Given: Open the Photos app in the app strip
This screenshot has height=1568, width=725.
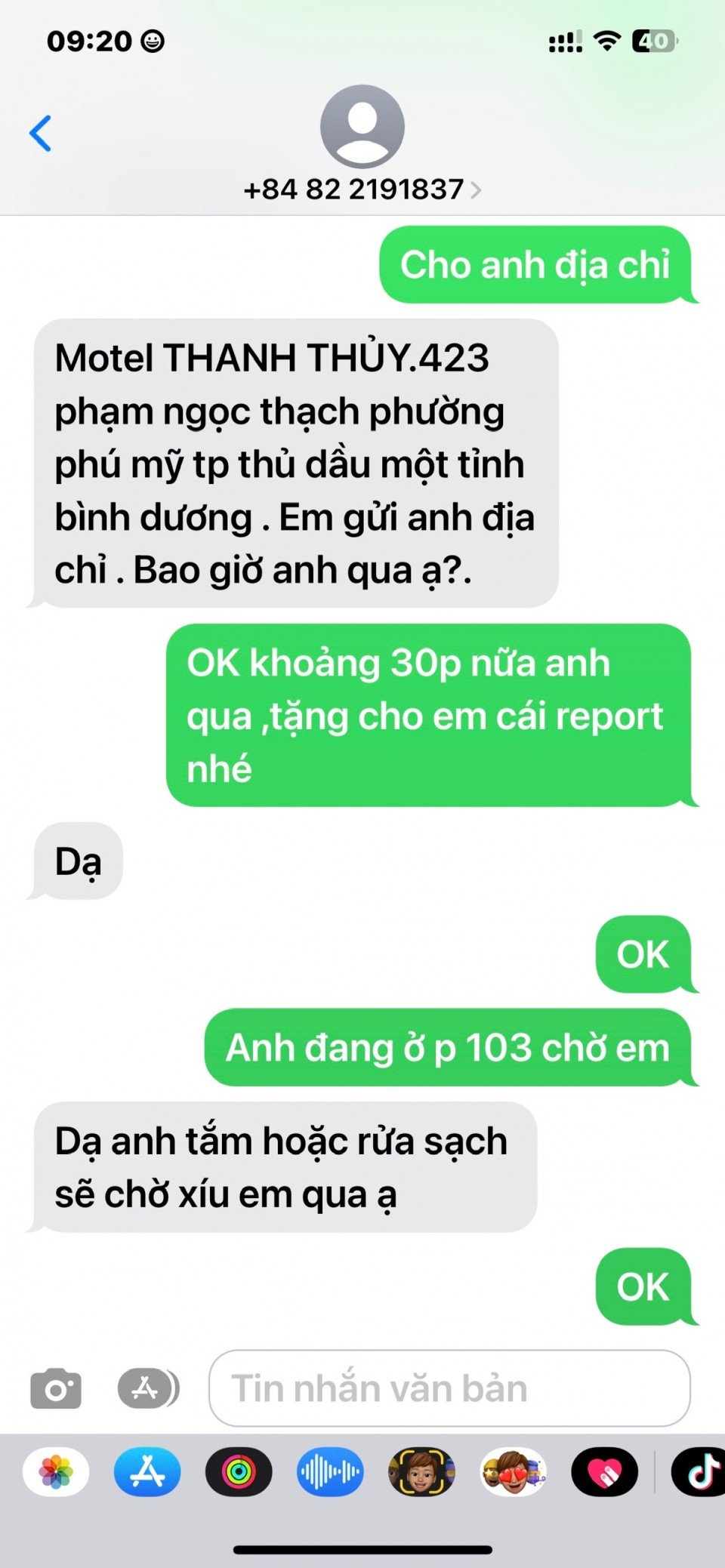Looking at the screenshot, I should (56, 1471).
